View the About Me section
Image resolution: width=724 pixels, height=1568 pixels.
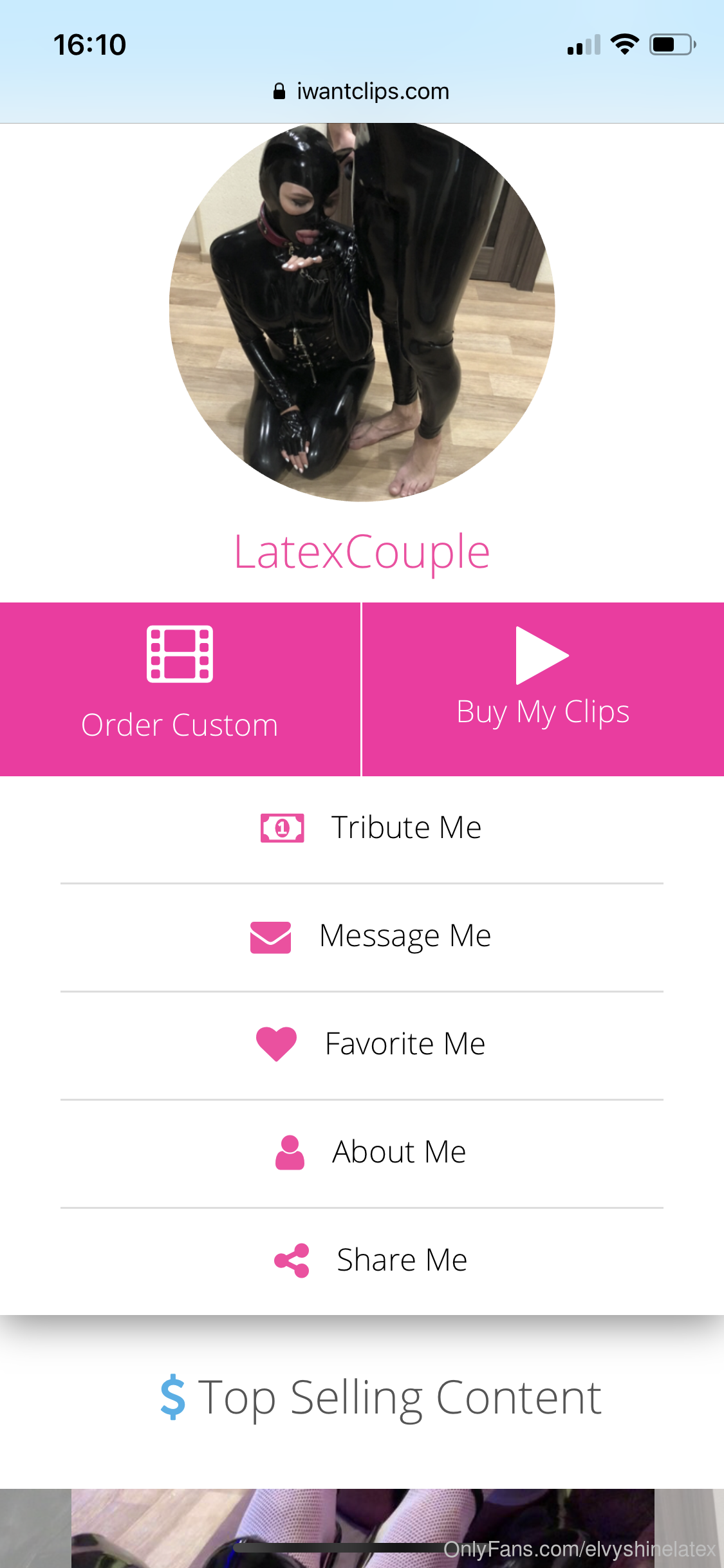362,1153
